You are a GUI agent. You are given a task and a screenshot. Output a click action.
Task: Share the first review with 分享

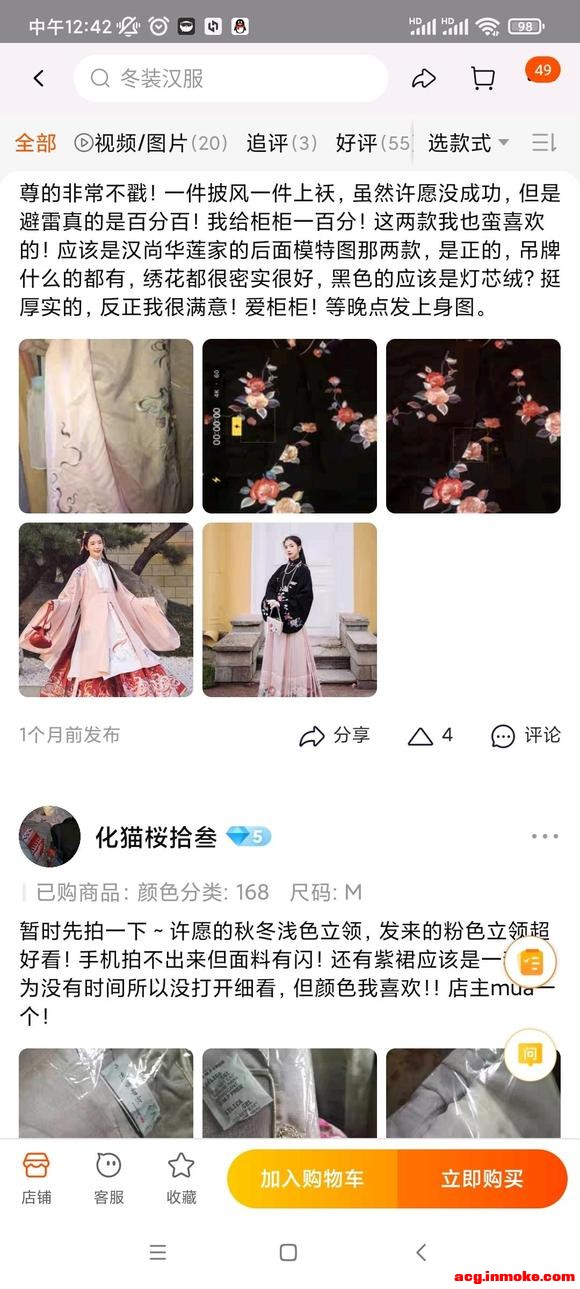pyautogui.click(x=335, y=736)
